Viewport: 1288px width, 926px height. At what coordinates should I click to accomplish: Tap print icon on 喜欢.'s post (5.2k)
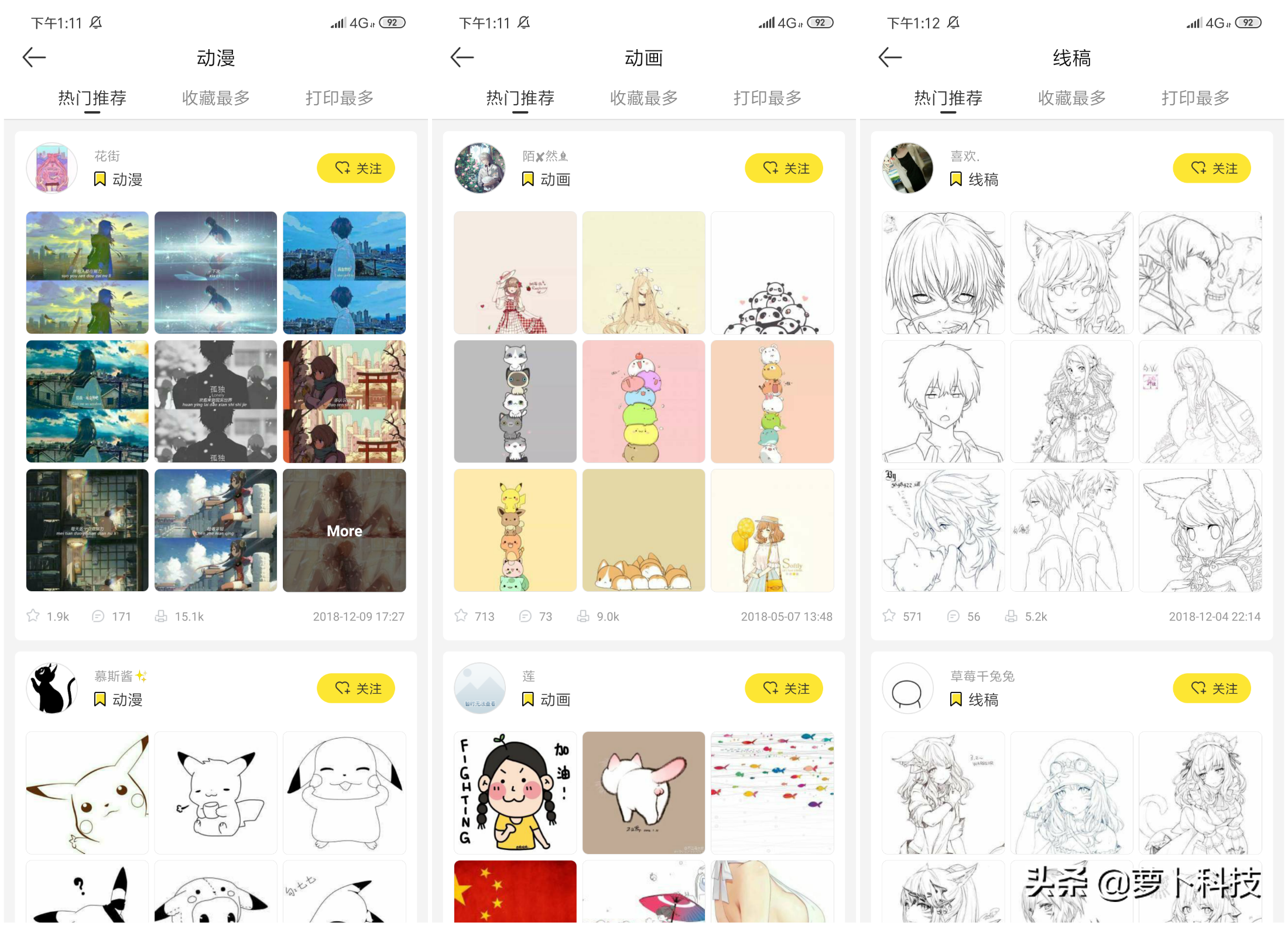point(1011,616)
